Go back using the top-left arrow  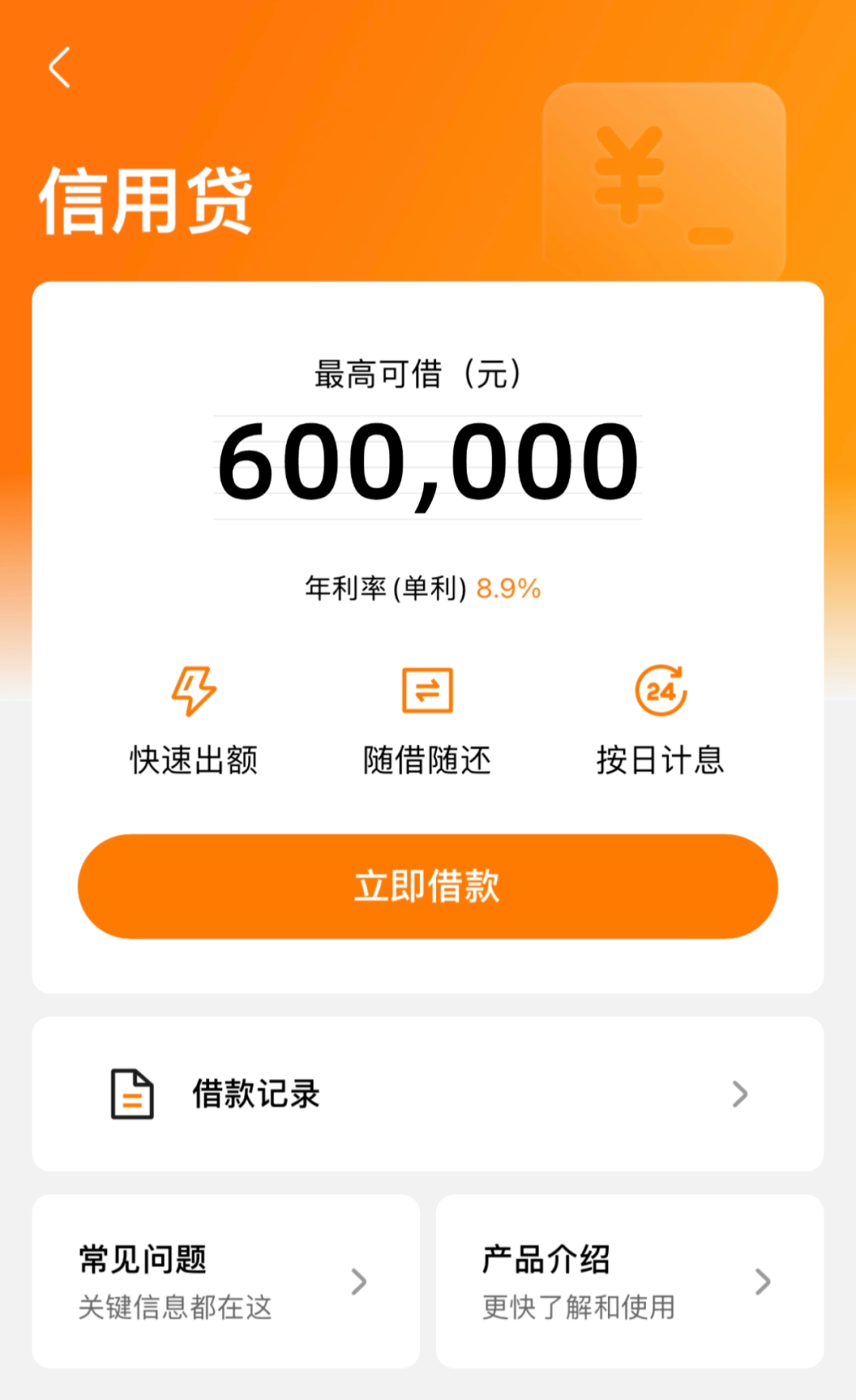coord(59,67)
